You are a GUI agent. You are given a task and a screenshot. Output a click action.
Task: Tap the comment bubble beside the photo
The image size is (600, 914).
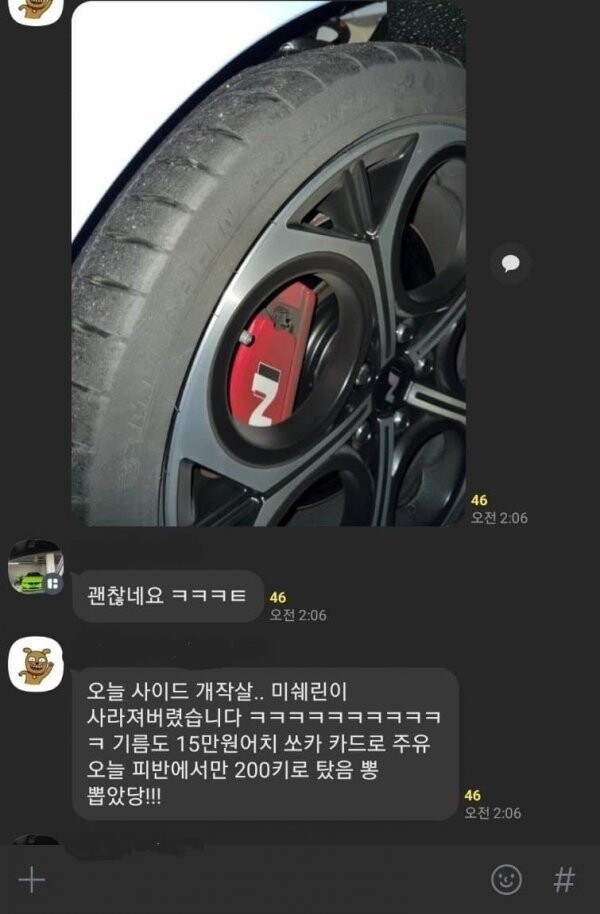point(510,264)
